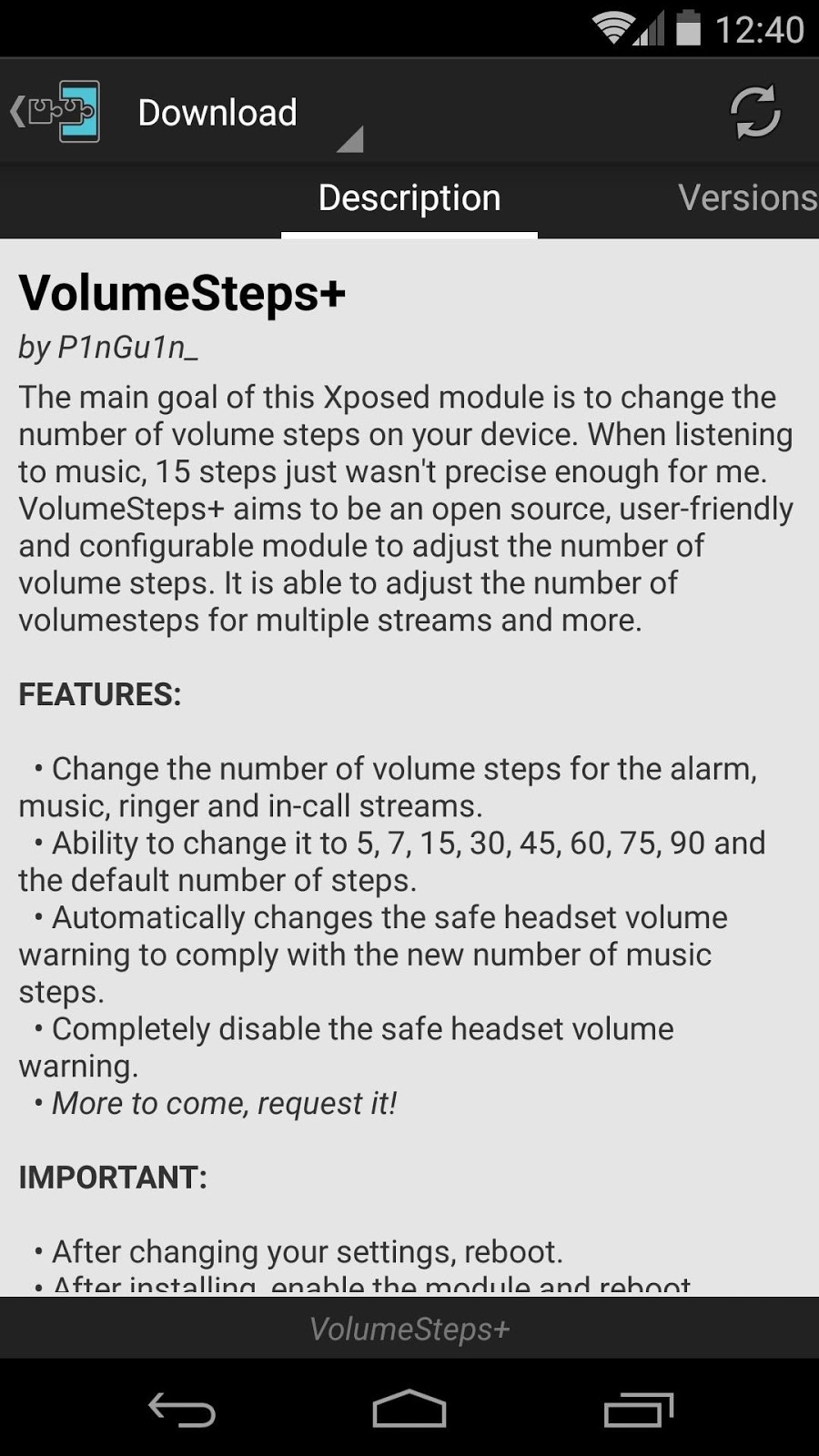The width and height of the screenshot is (819, 1456).
Task: Go back via the Xposed Installer icon
Action: [x=56, y=112]
